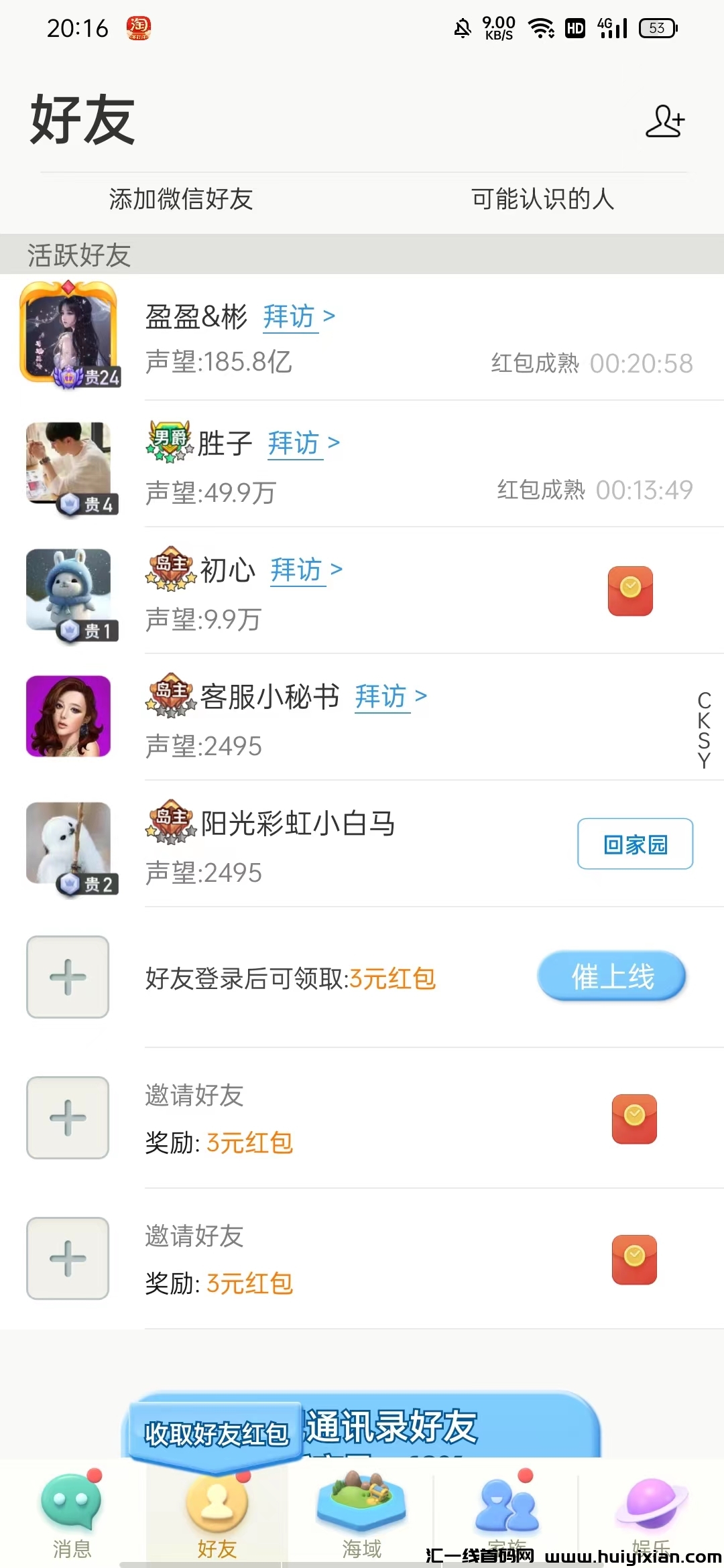Screen dimensions: 724x1568
Task: Open 客服小秘书's avatar
Action: coord(68,716)
